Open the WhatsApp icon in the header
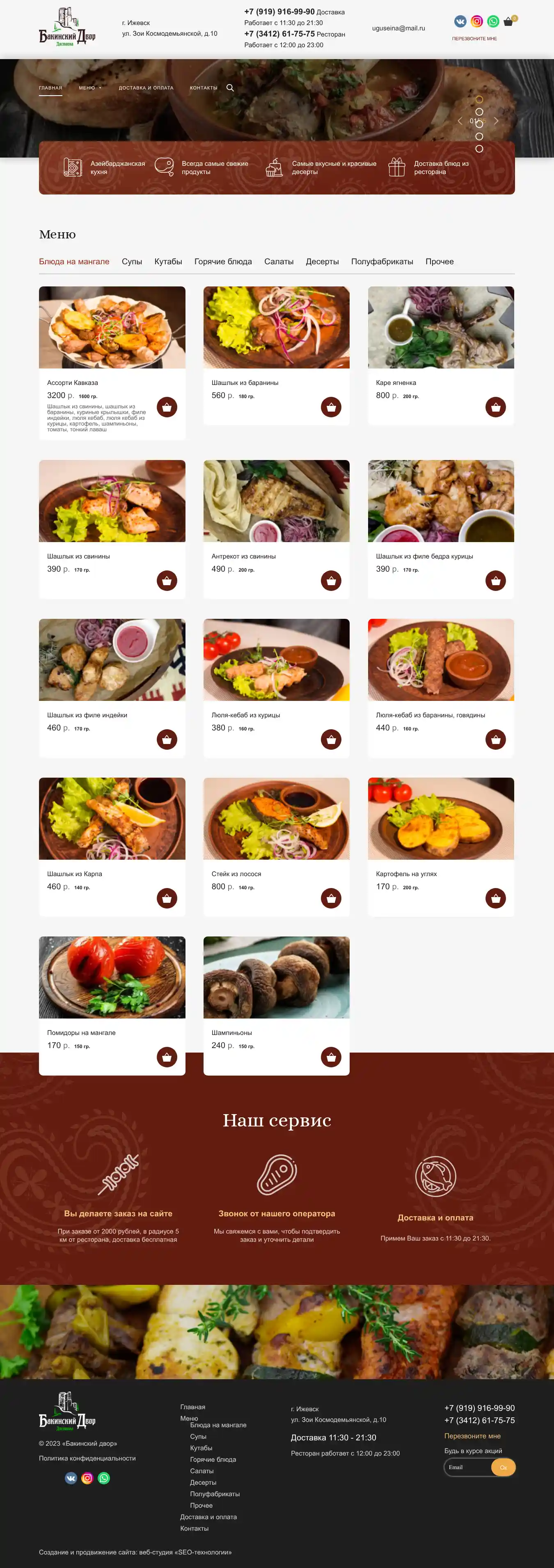Image resolution: width=554 pixels, height=1568 pixels. pos(493,21)
